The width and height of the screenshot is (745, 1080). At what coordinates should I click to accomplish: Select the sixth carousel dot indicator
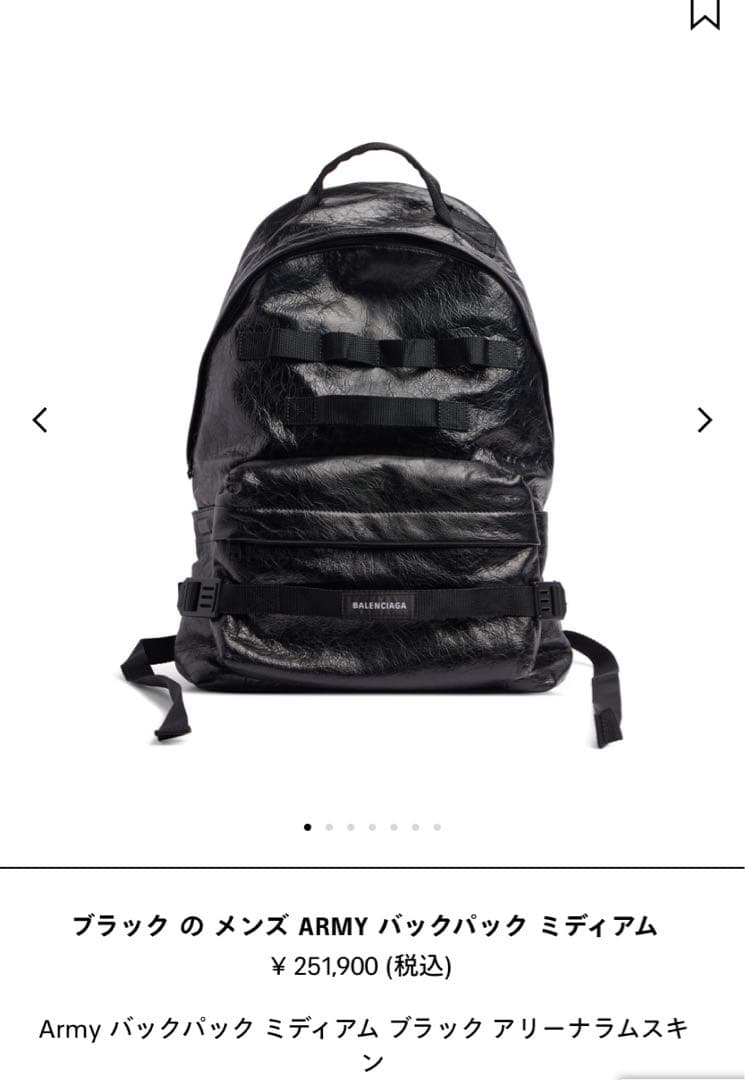(x=415, y=827)
